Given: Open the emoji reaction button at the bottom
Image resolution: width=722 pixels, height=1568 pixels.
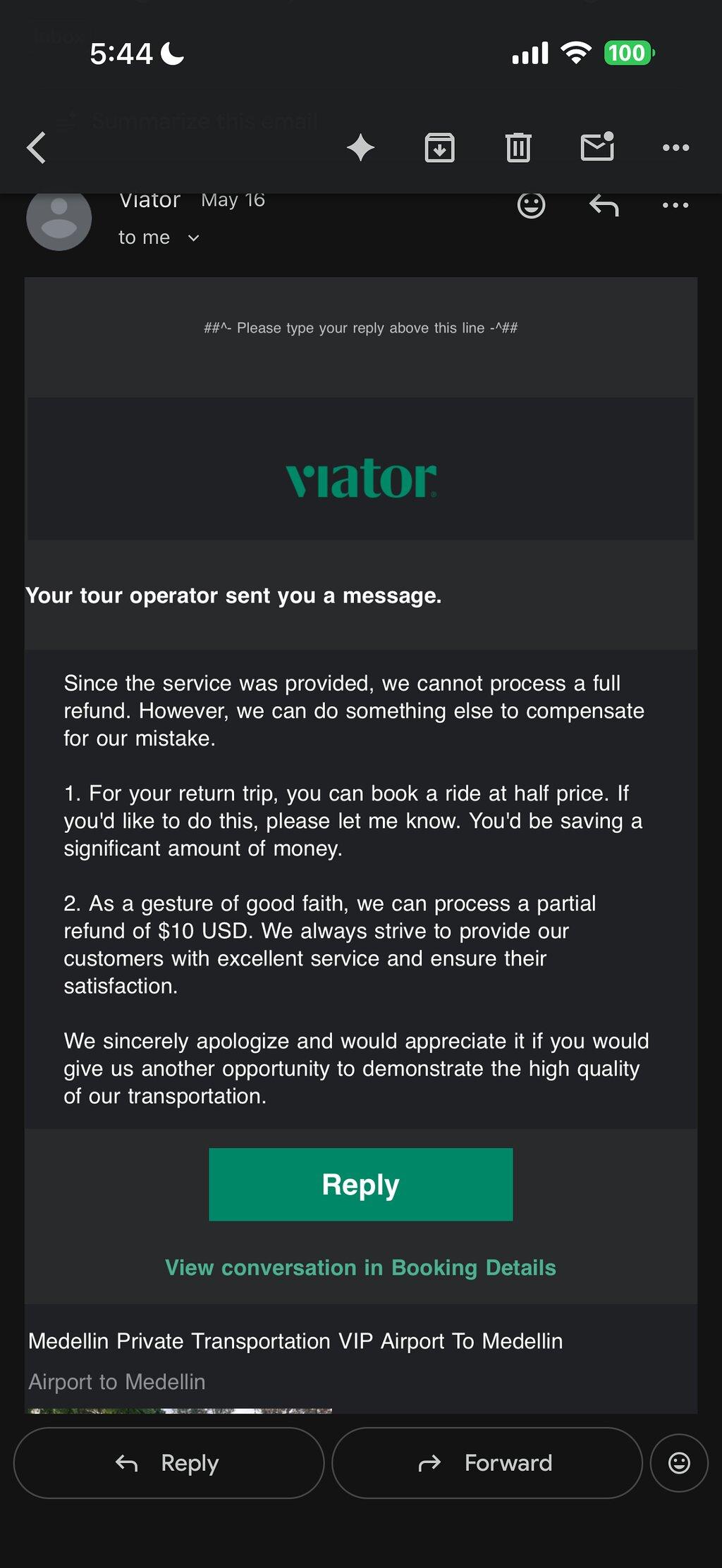Looking at the screenshot, I should tap(679, 1463).
